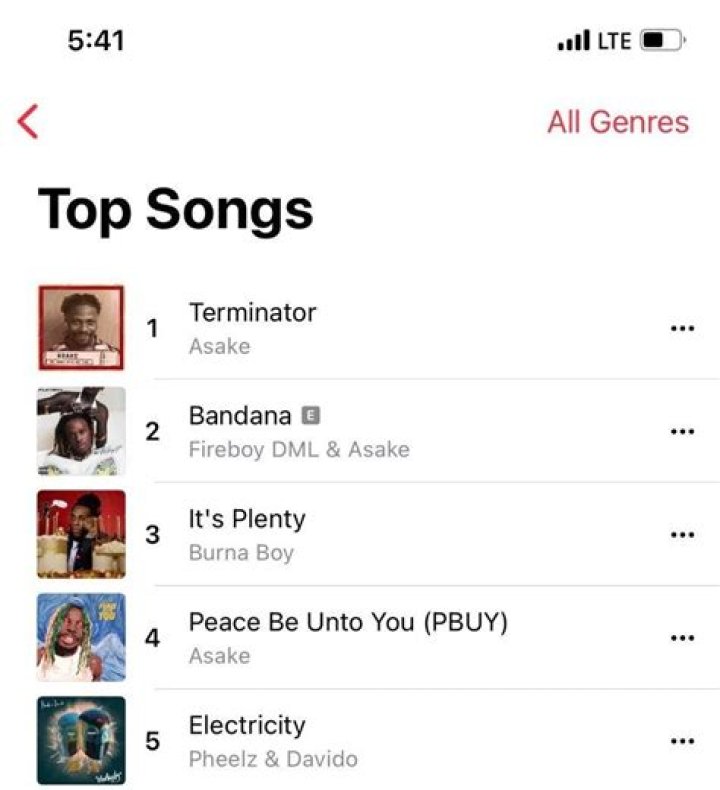Open more options for Electricity

point(682,740)
